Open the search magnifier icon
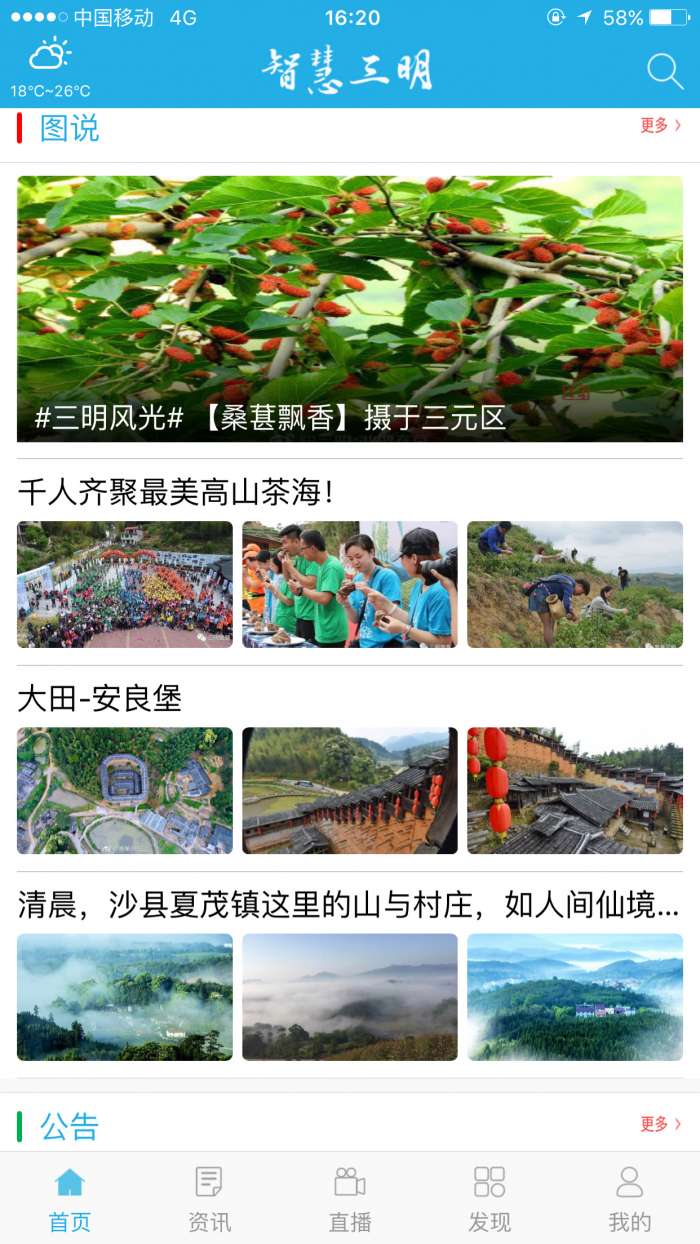Viewport: 700px width, 1244px height. click(x=664, y=72)
